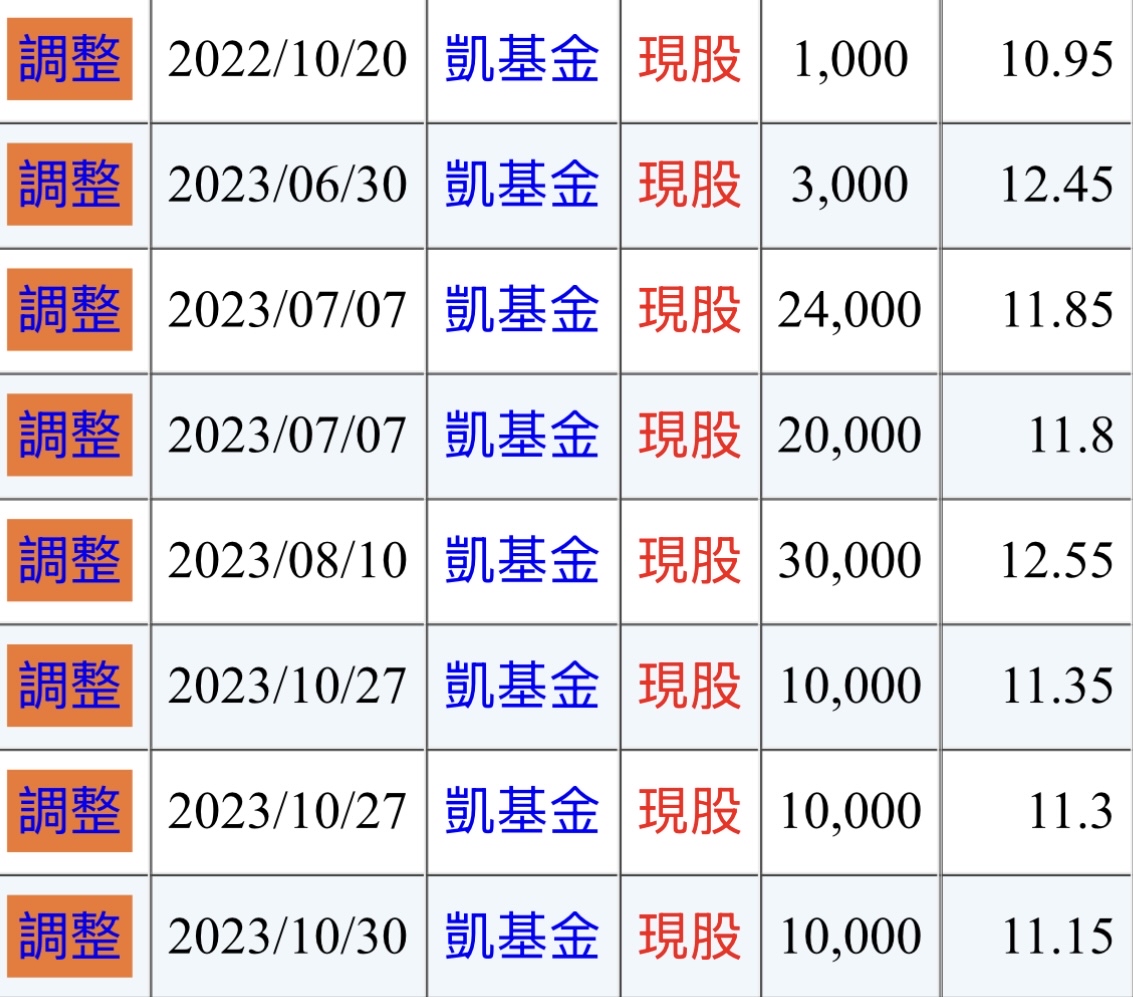
Task: Tap 調整 for the 2023/08/10 row
Action: tap(70, 559)
